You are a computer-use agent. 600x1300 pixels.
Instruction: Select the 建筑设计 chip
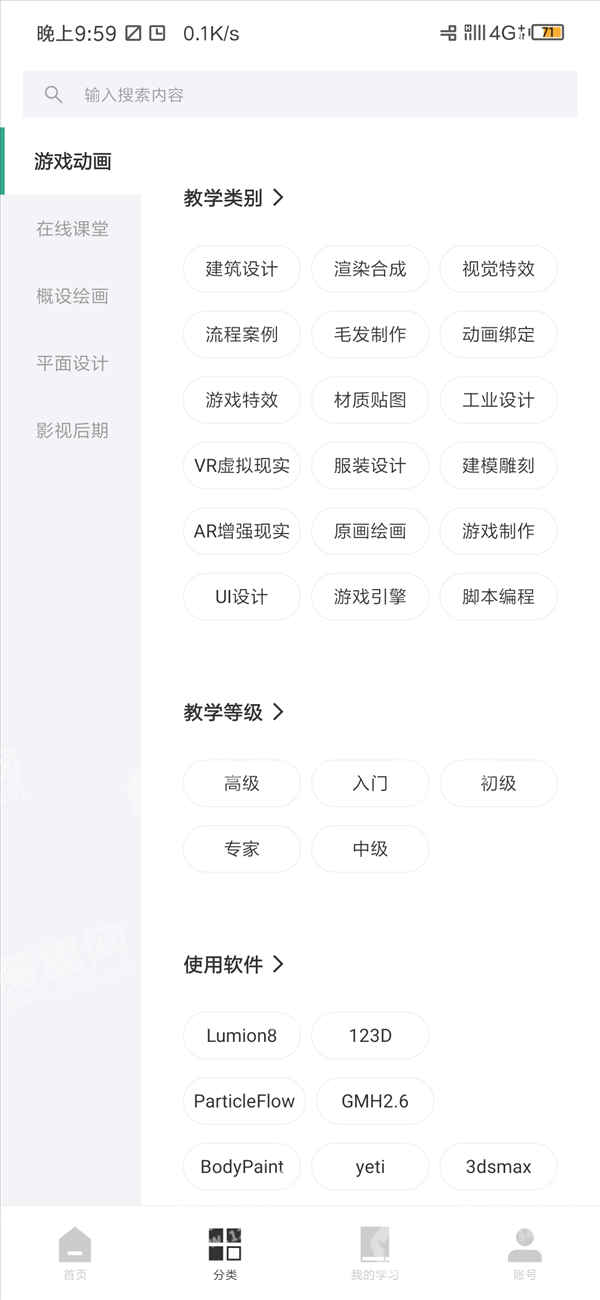coord(242,269)
